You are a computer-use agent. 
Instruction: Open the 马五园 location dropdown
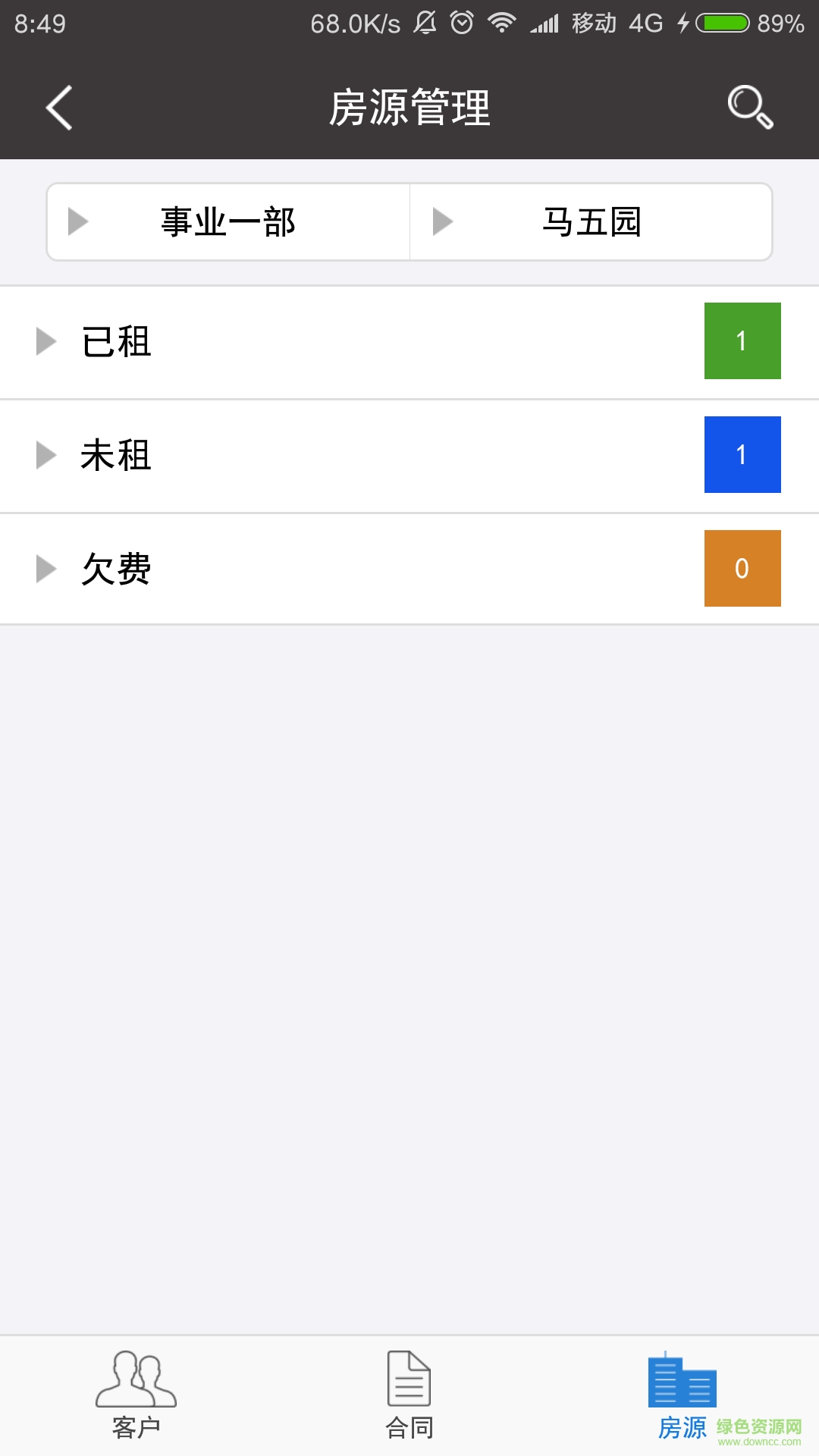coord(591,221)
